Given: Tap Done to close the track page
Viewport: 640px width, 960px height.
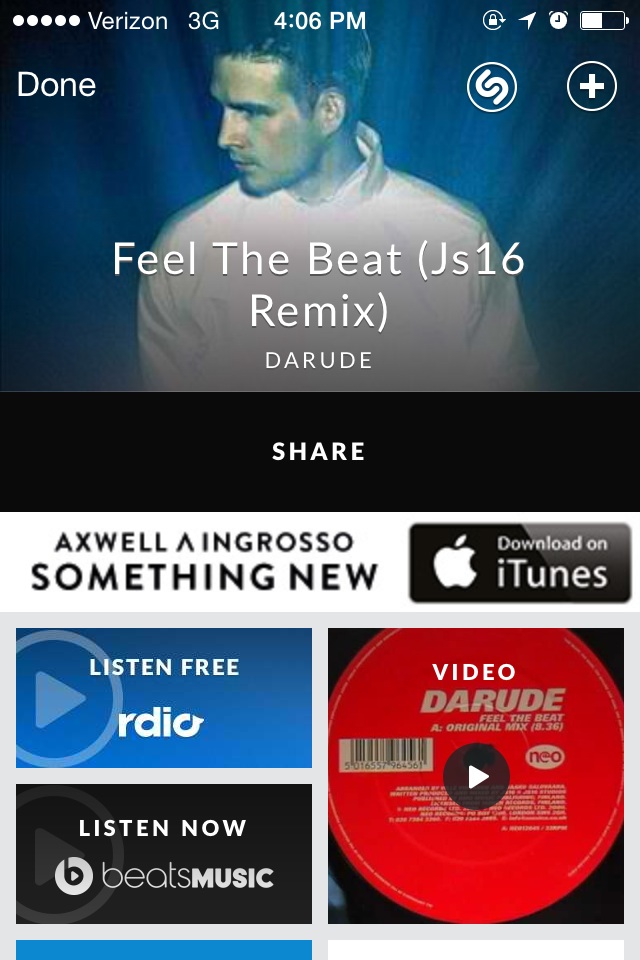Looking at the screenshot, I should click(56, 86).
